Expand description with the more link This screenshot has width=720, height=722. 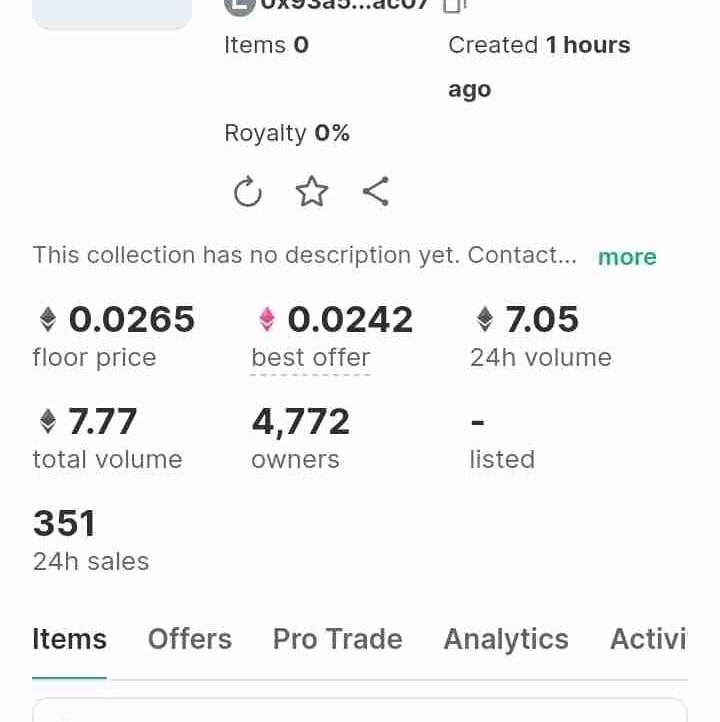click(627, 257)
